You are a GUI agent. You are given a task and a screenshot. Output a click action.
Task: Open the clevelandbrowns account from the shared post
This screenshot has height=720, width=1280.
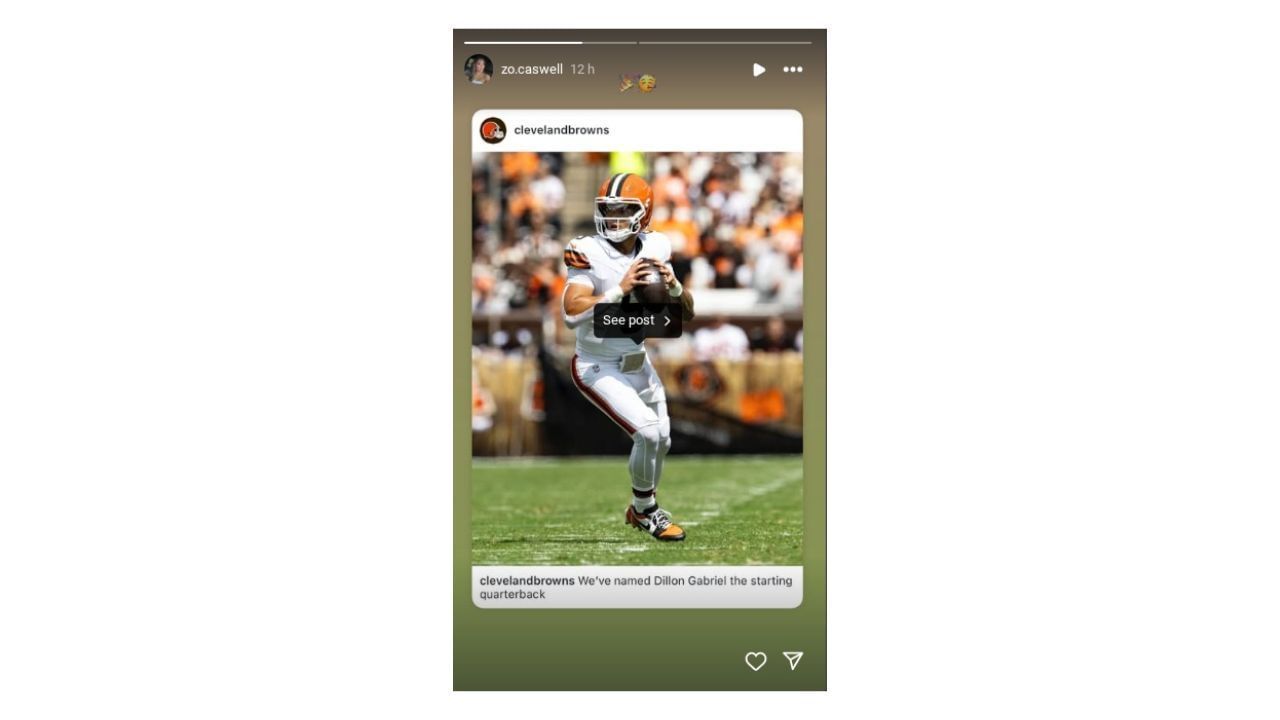coord(560,130)
